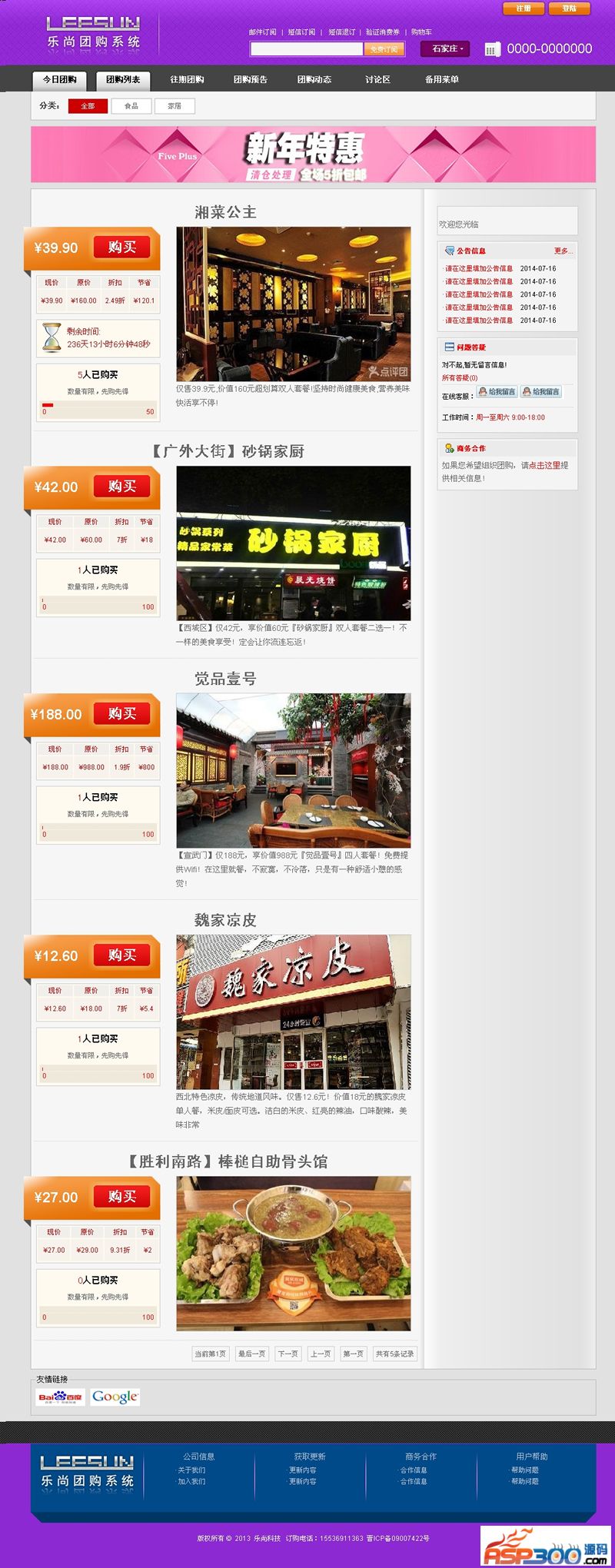Open the 魏家凉皮 deal photo
The width and height of the screenshot is (615, 1568).
coord(293,1012)
